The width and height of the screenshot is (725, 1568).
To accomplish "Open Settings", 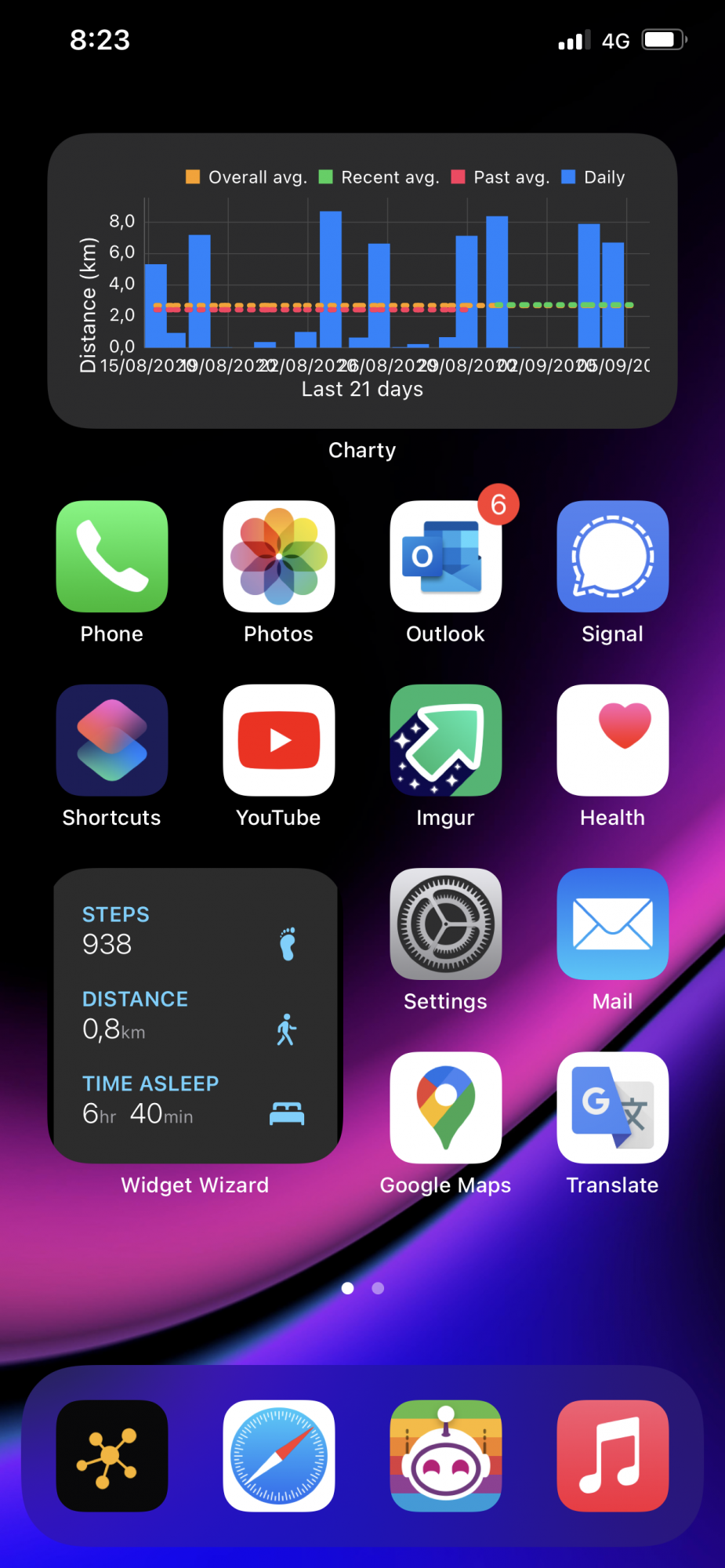I will [x=445, y=924].
